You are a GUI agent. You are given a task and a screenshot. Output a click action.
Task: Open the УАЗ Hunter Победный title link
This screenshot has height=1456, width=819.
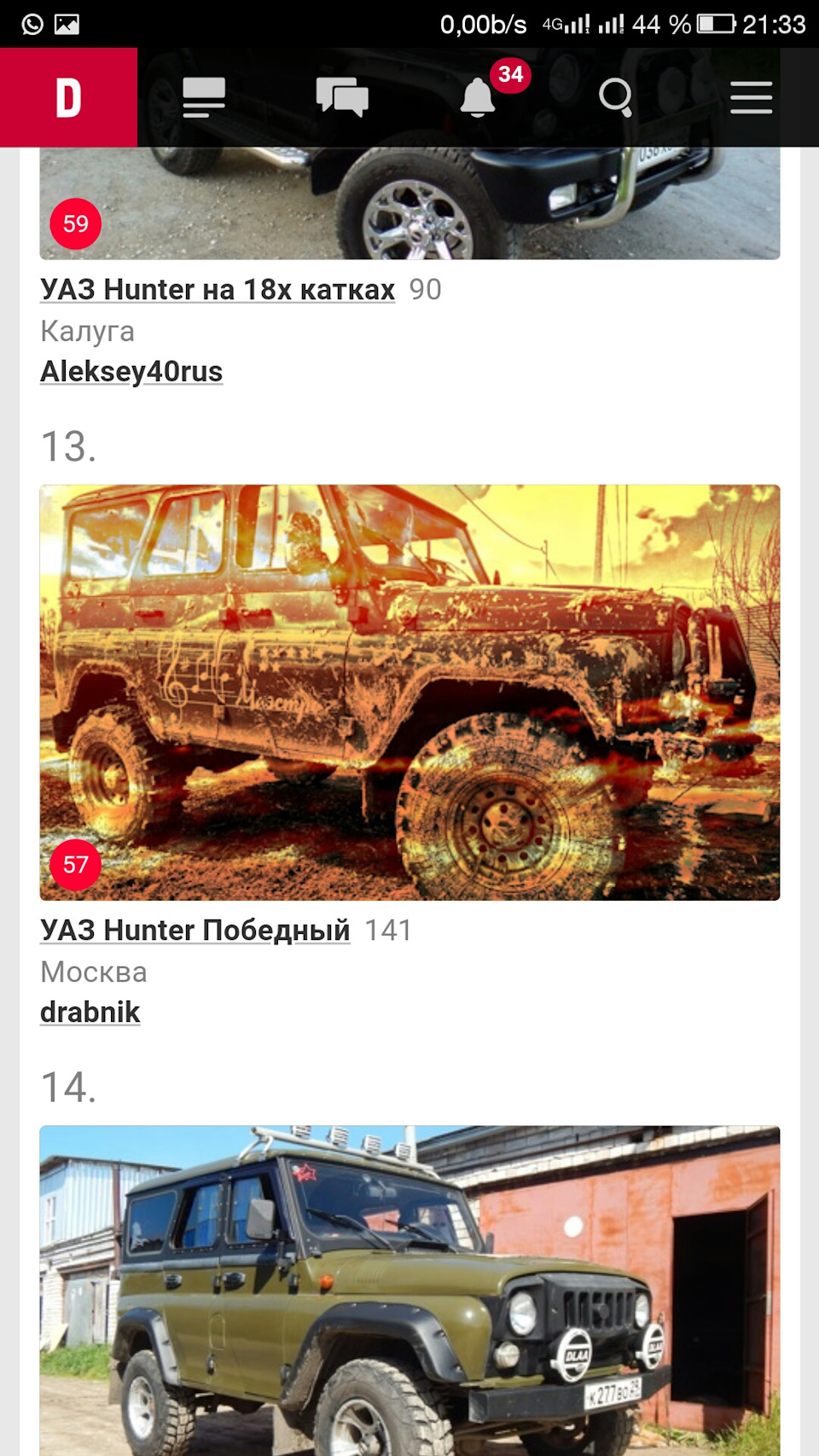pos(195,931)
